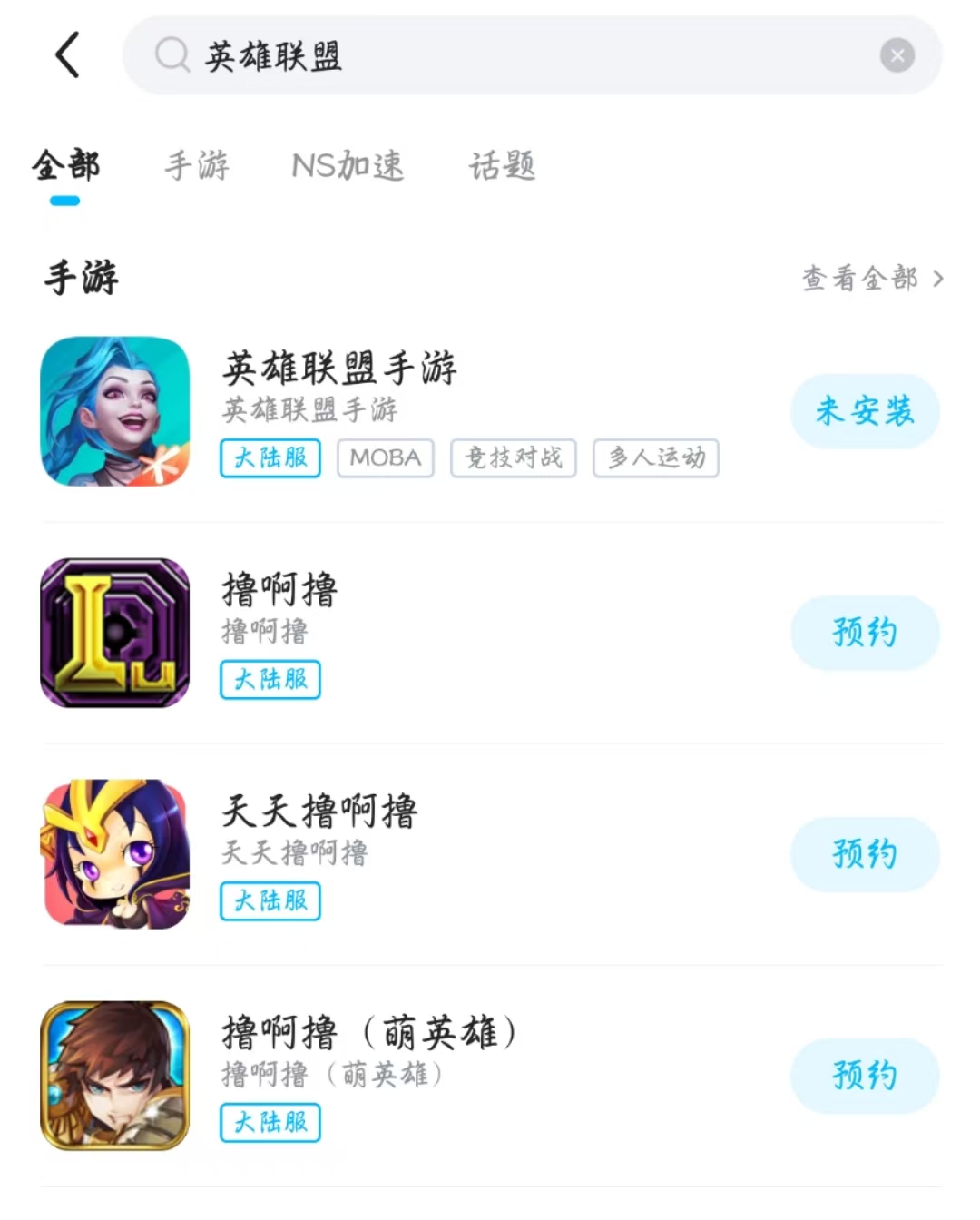Tap 未安装 button for 英雄联盟手游

864,411
